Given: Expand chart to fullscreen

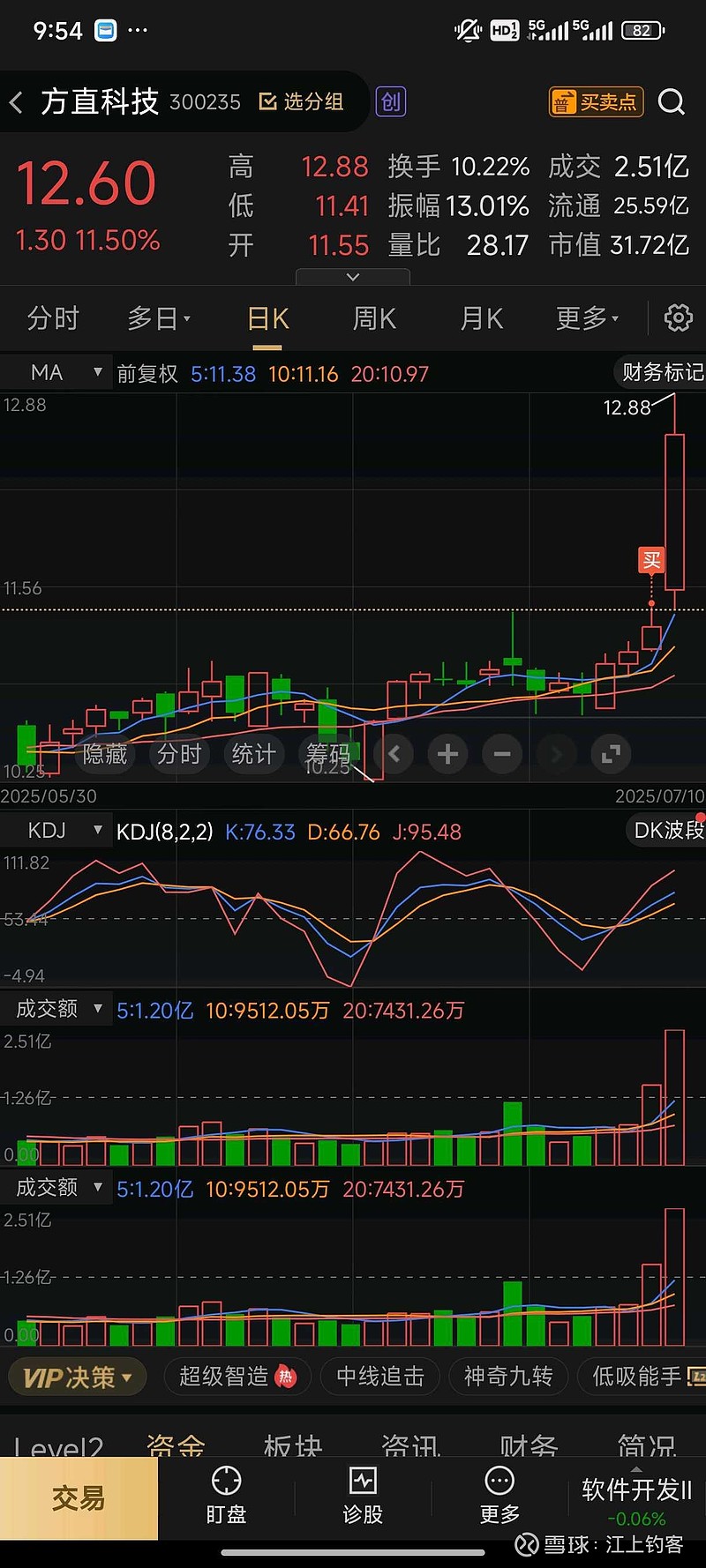Looking at the screenshot, I should pyautogui.click(x=611, y=754).
